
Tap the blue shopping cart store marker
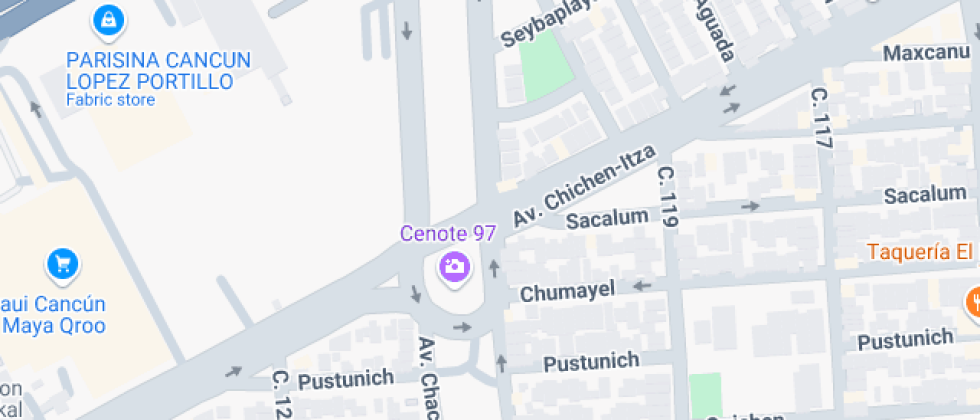[62, 266]
